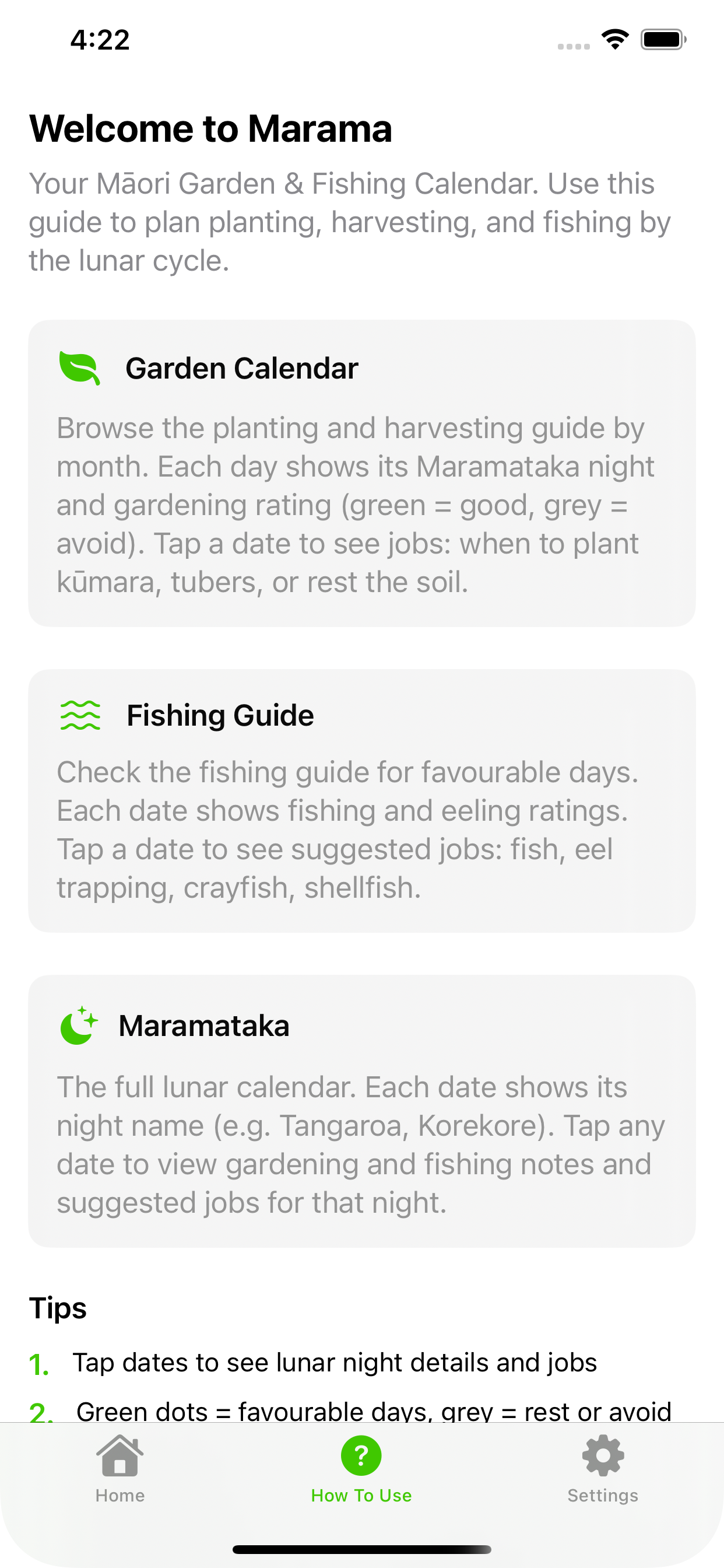The image size is (724, 1568).
Task: Tap the green question mark icon
Action: coord(361,1457)
